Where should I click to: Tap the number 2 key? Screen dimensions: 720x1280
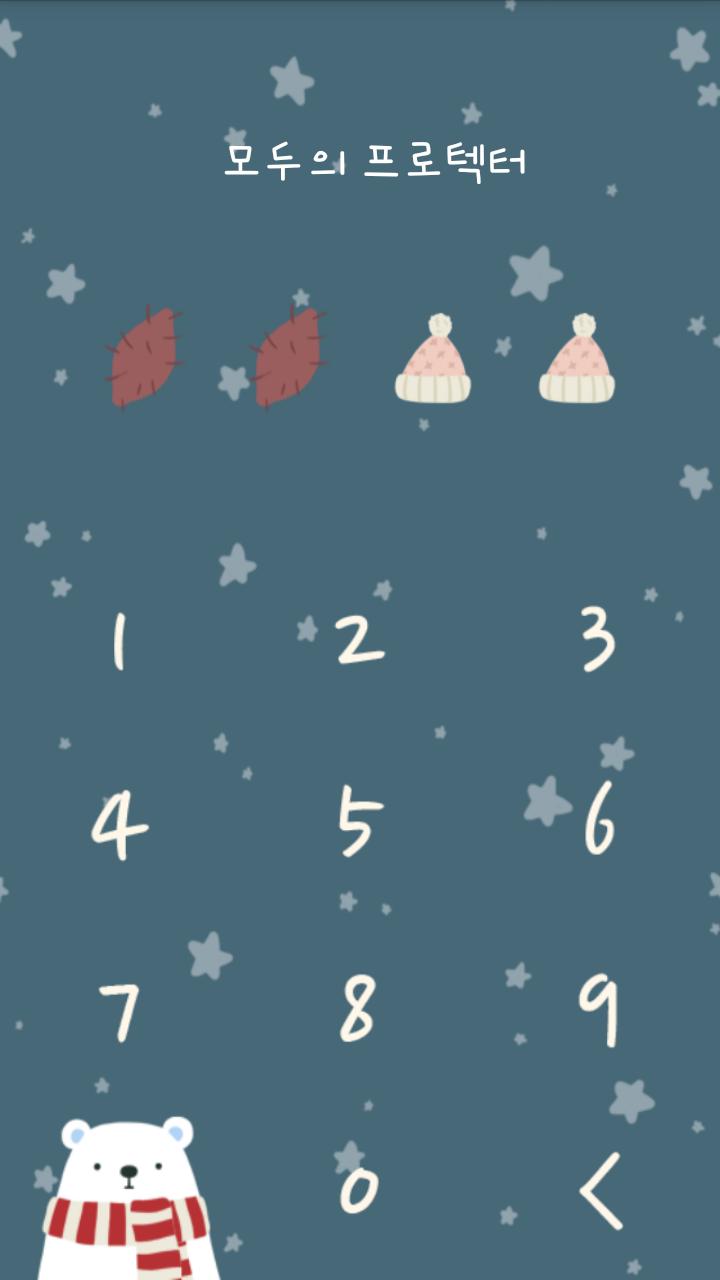point(359,641)
